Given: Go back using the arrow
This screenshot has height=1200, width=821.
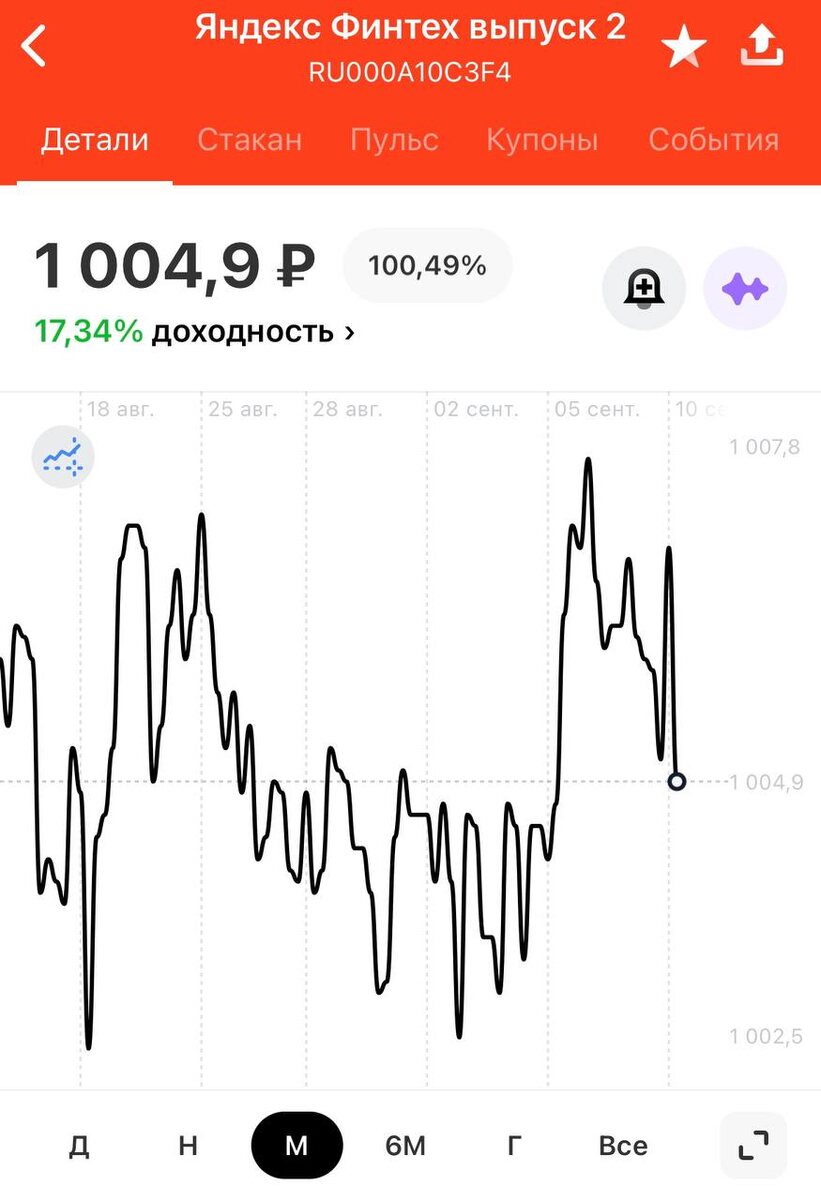Looking at the screenshot, I should point(35,47).
